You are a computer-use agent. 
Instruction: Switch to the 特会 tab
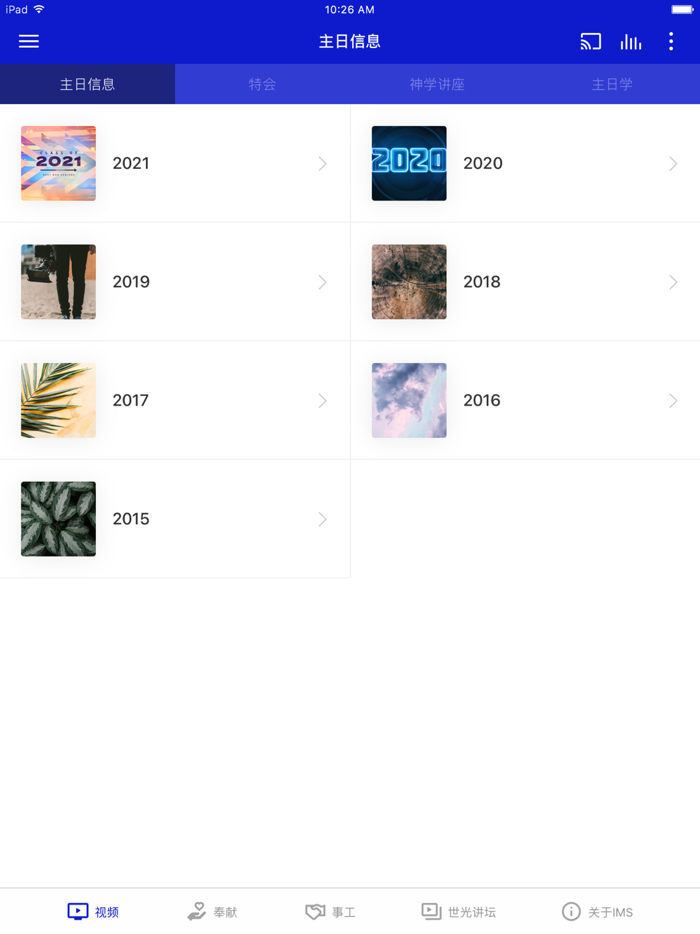pyautogui.click(x=262, y=84)
